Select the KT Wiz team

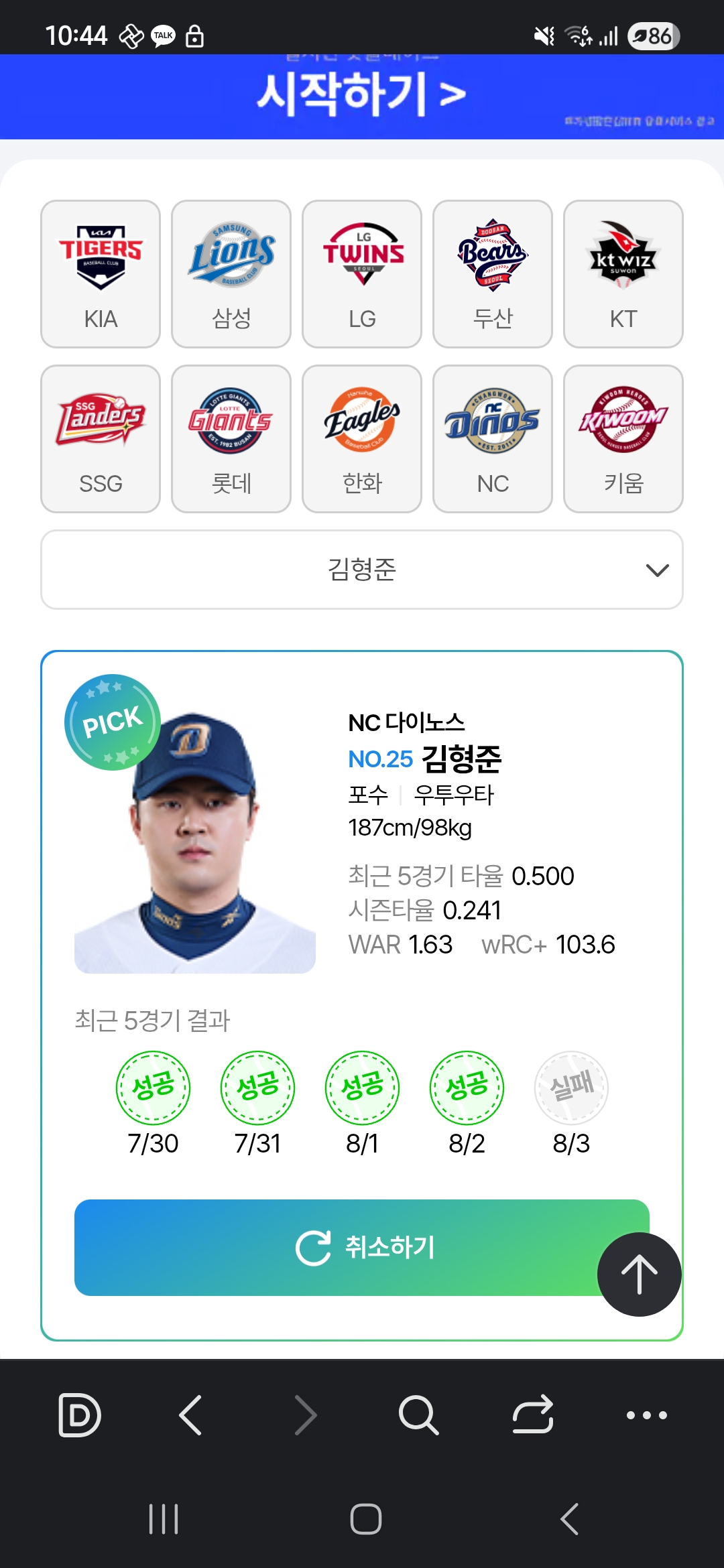click(x=623, y=274)
